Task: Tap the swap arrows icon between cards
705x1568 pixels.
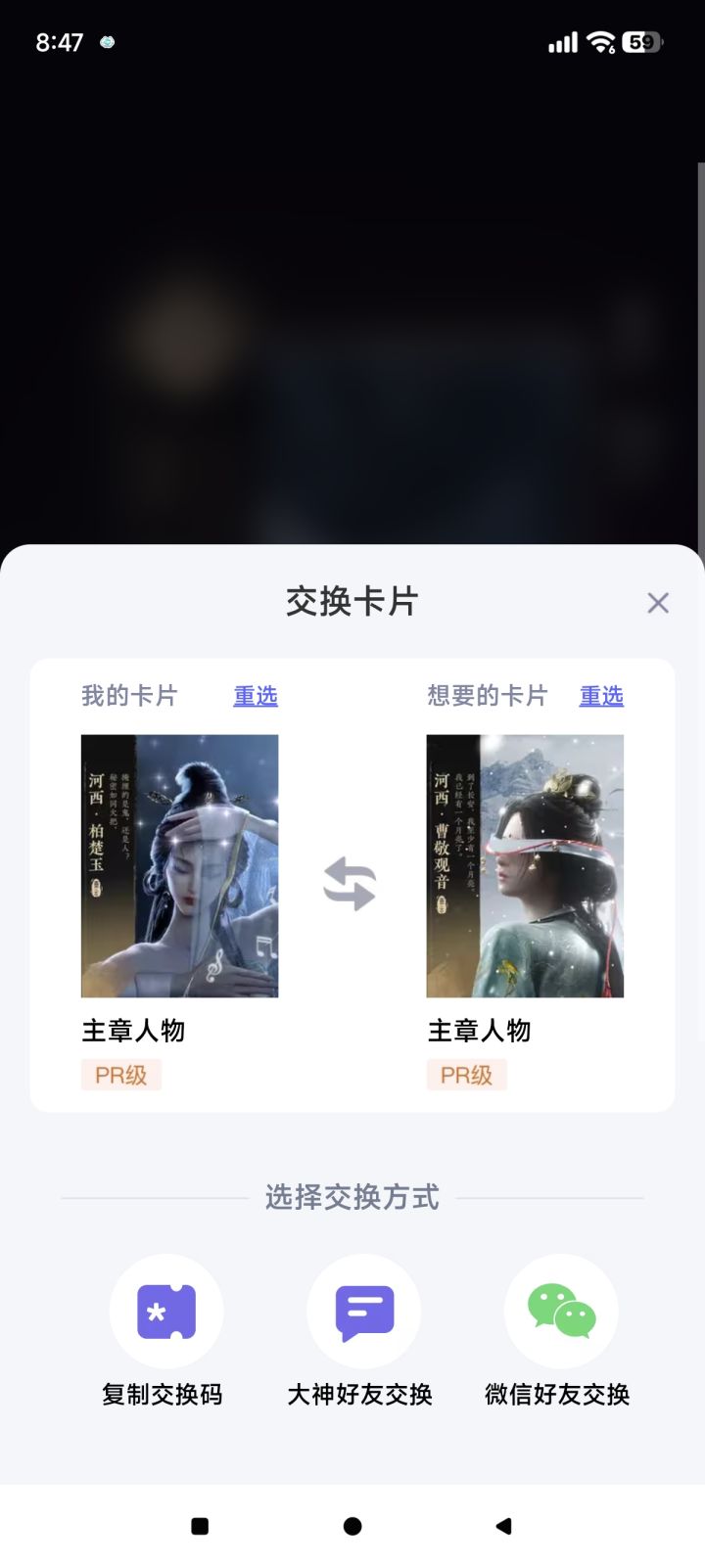Action: [x=351, y=883]
